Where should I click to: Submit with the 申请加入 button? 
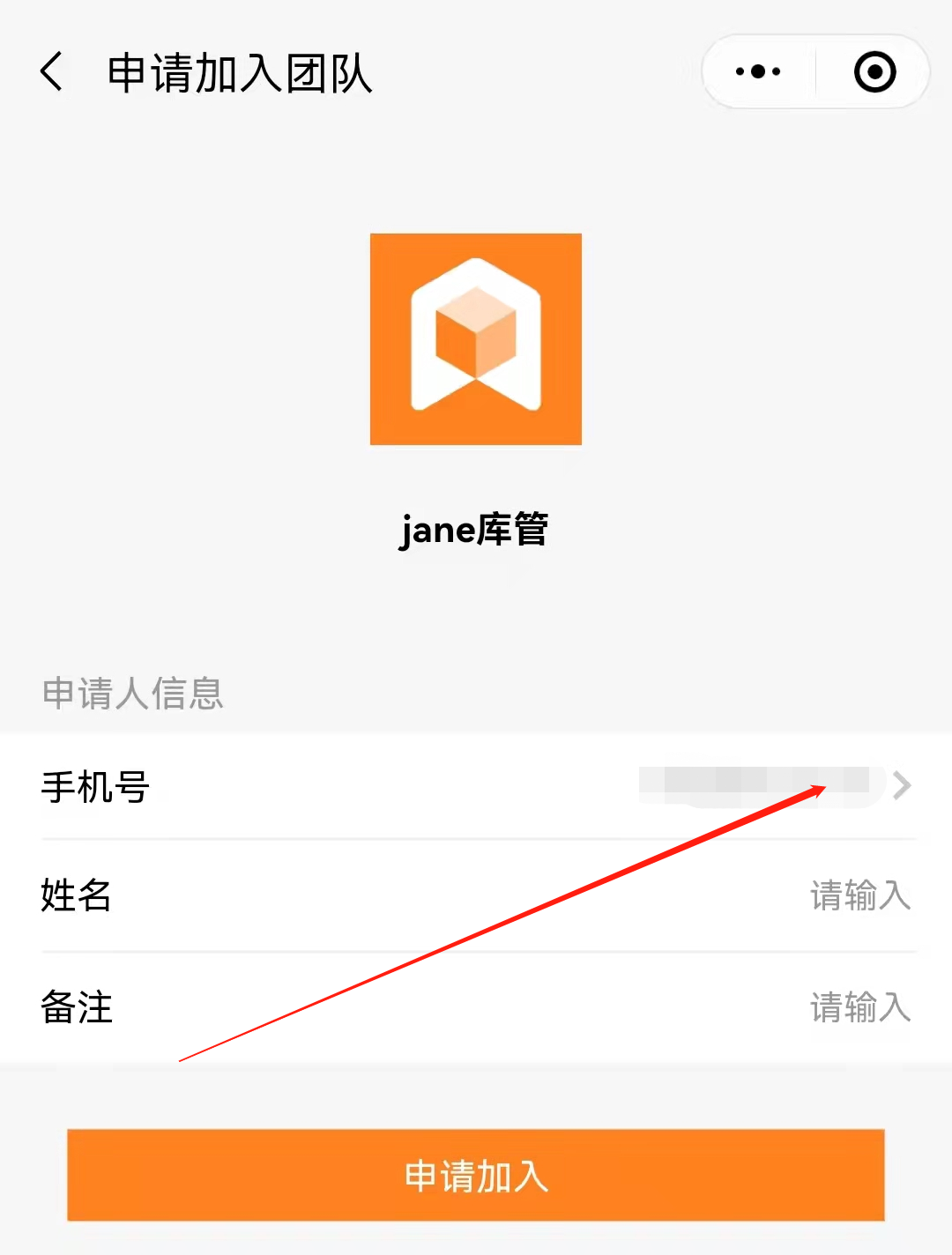click(x=476, y=1175)
